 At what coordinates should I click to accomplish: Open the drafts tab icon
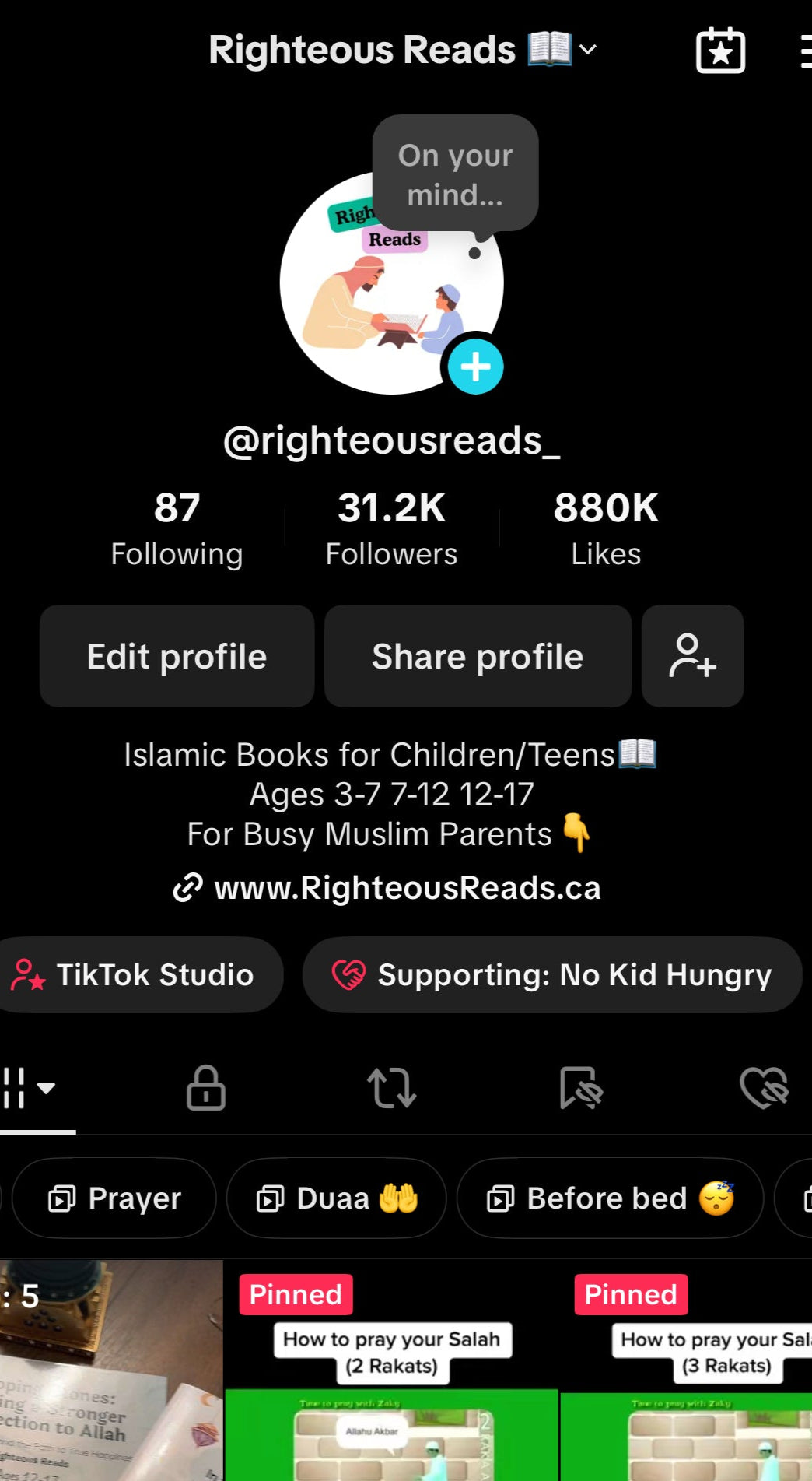coord(579,1088)
